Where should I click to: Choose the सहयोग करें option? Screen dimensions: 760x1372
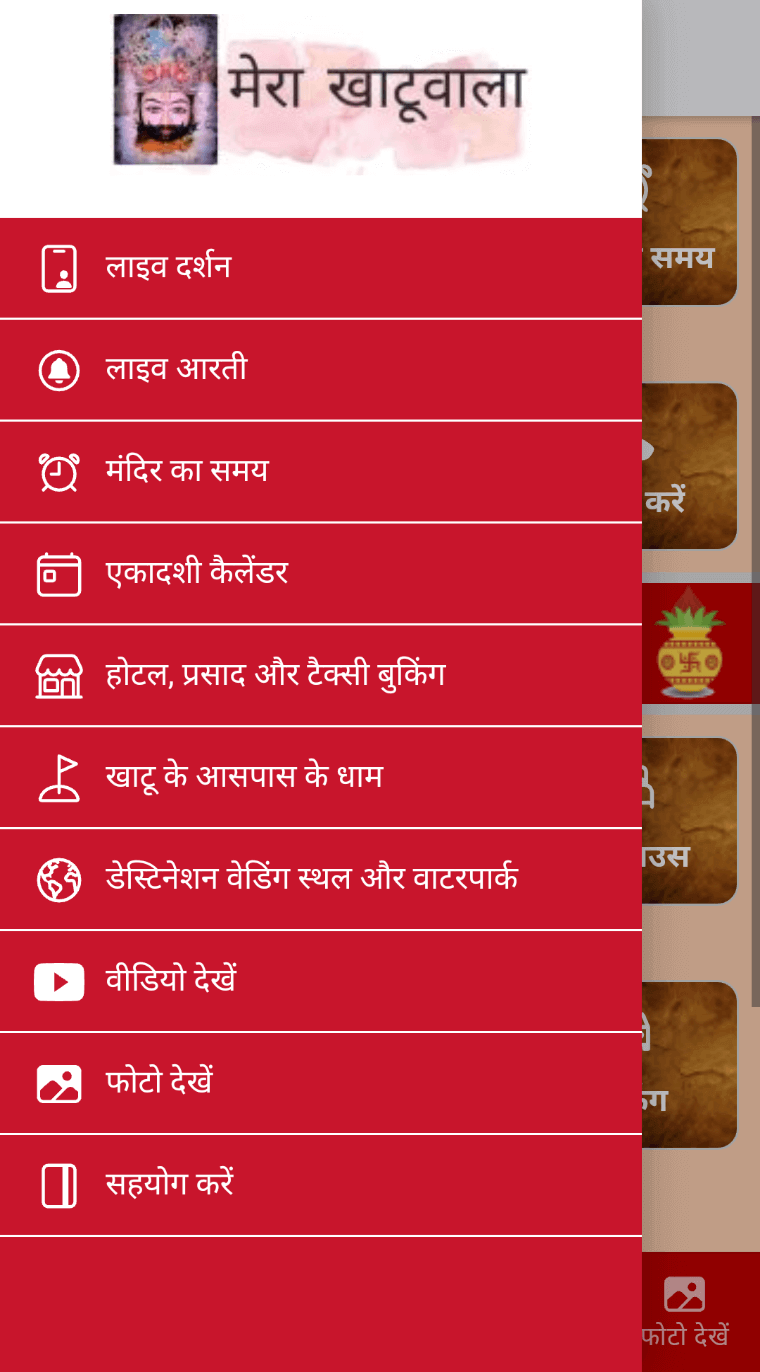169,1186
